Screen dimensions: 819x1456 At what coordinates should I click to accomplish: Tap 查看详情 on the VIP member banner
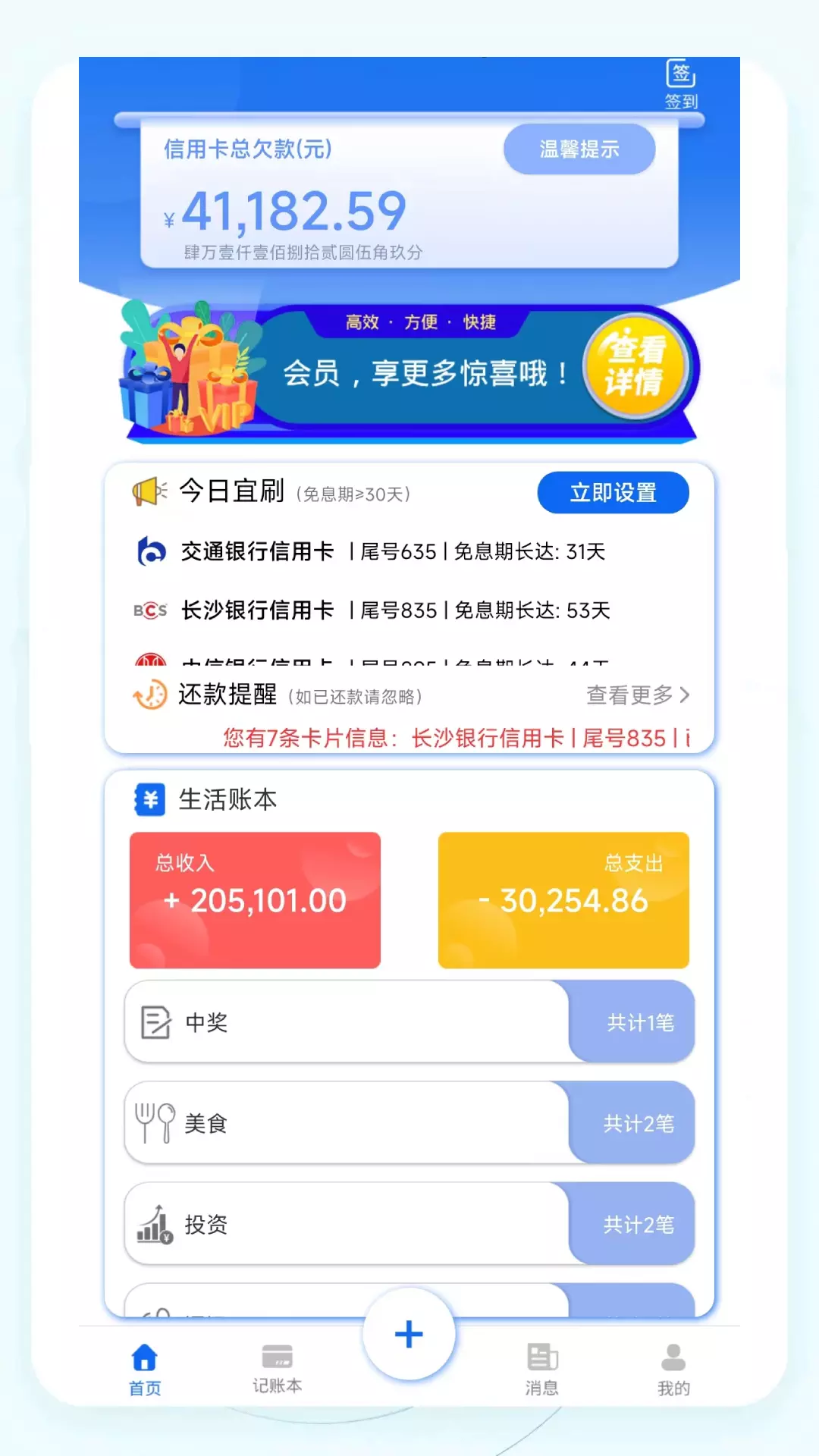(635, 366)
